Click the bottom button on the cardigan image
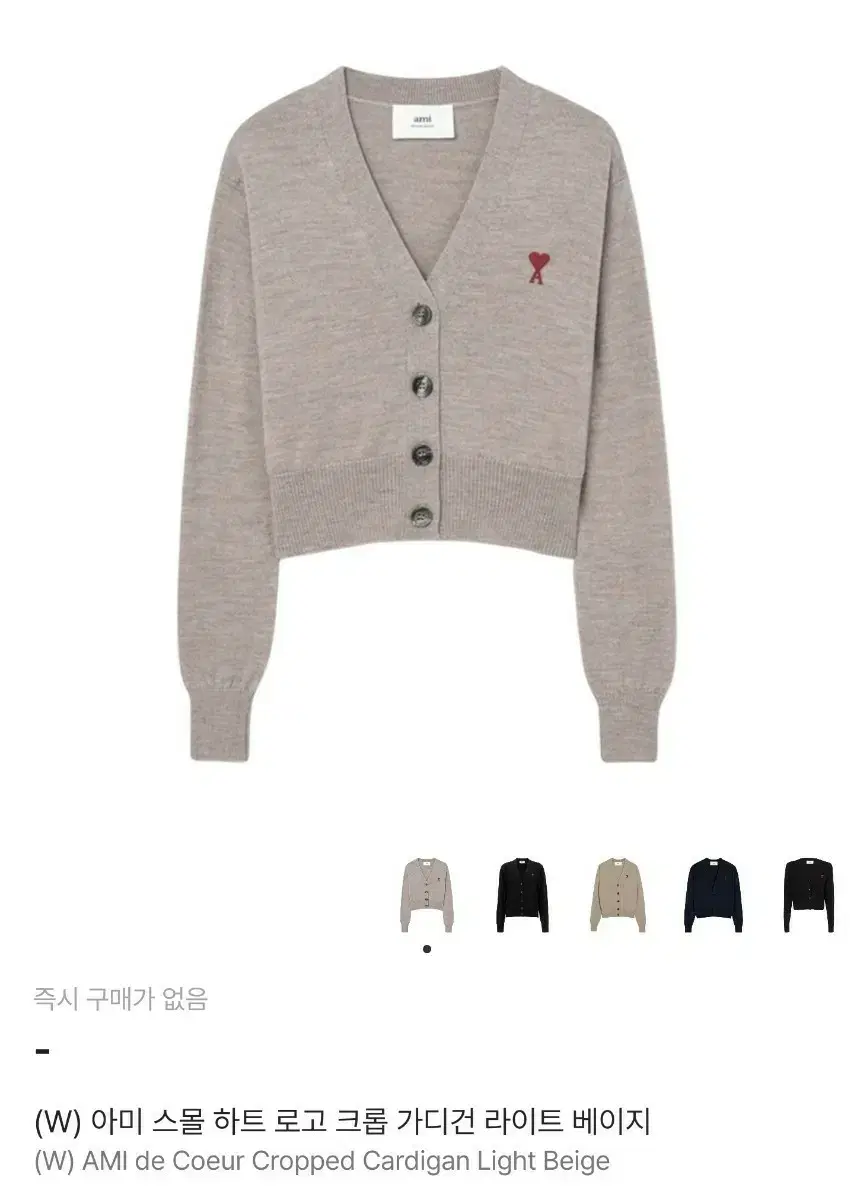 [x=421, y=515]
